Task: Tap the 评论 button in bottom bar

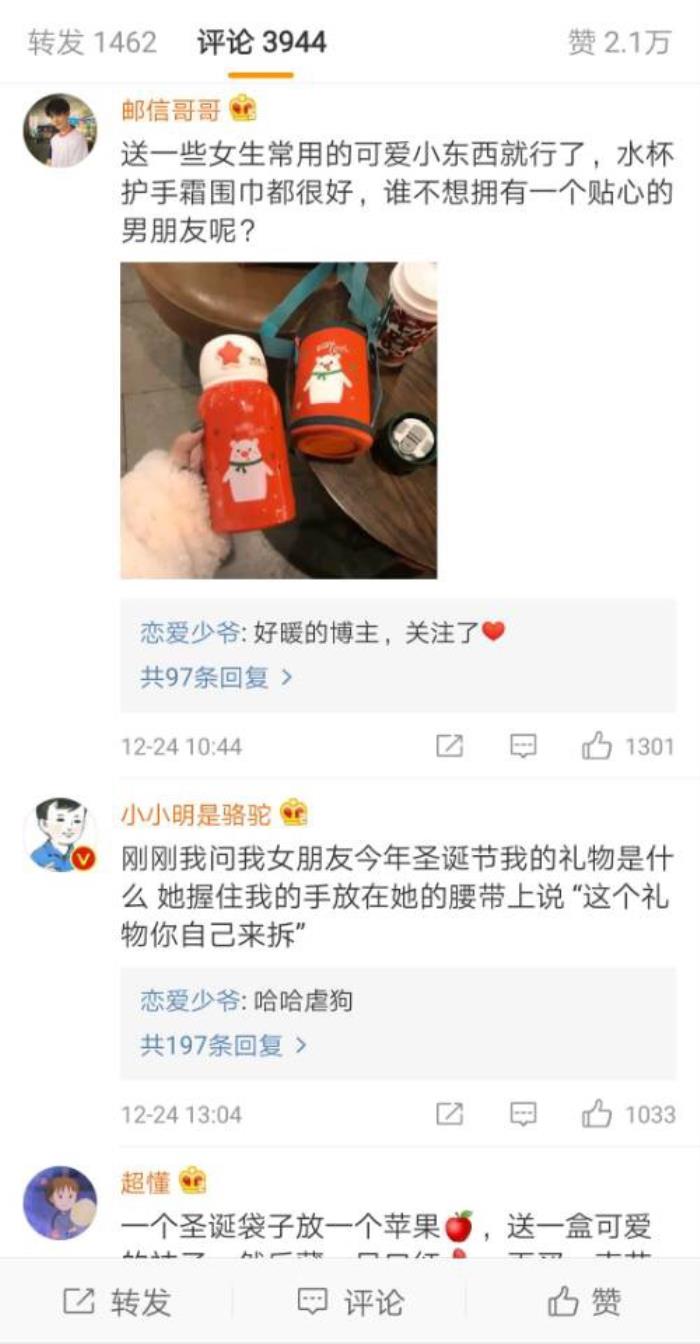Action: (350, 1302)
